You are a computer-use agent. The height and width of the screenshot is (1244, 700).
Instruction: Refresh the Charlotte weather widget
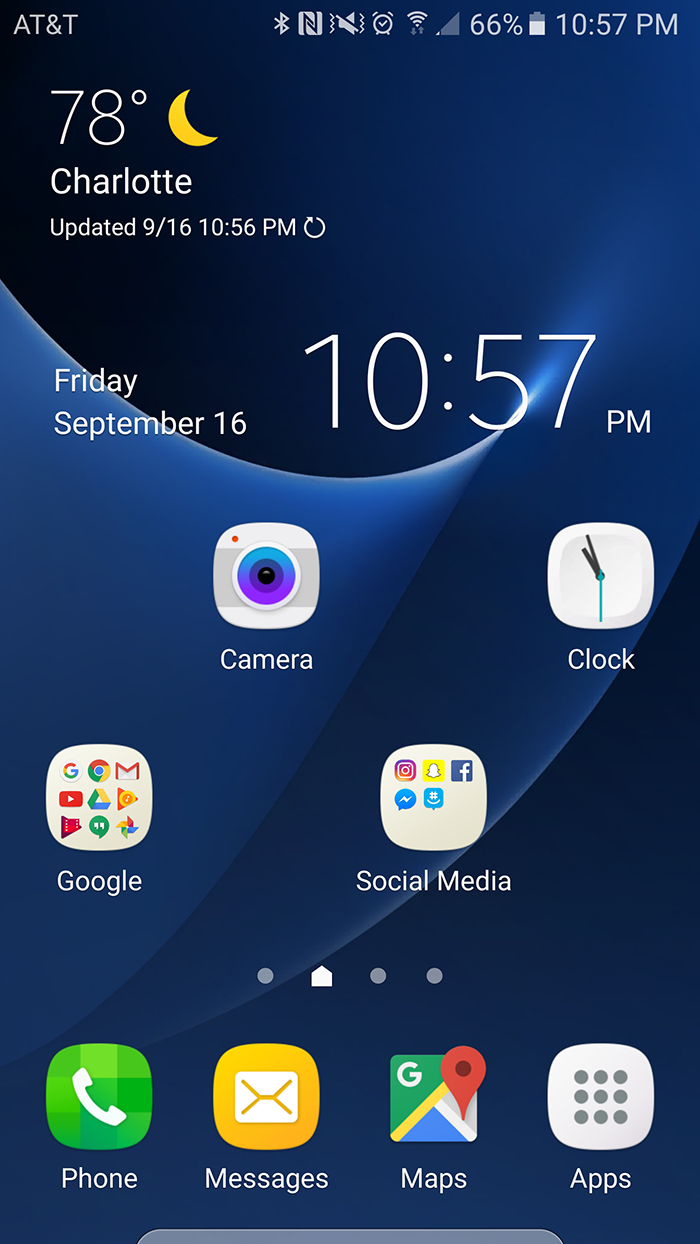(315, 228)
